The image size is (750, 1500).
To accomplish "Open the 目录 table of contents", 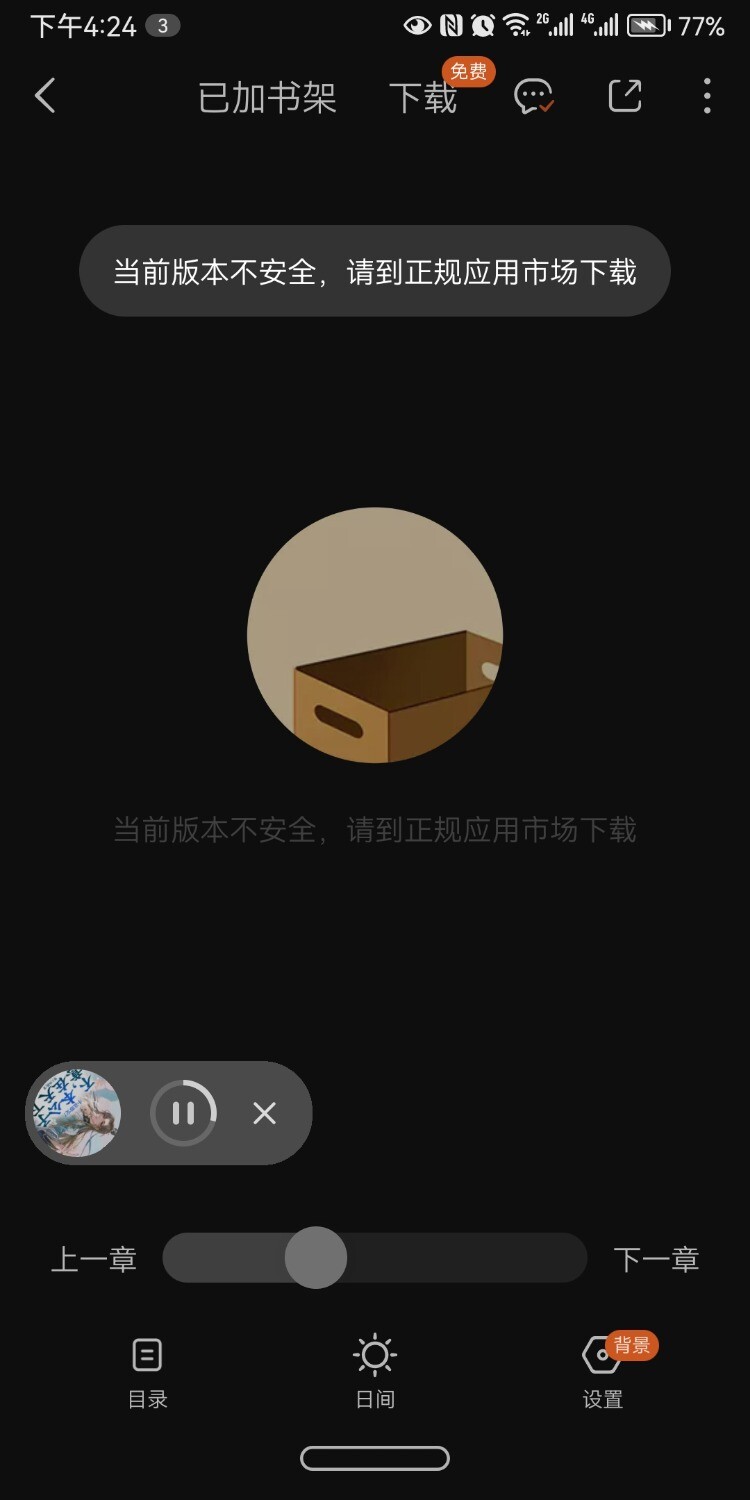I will (147, 1373).
